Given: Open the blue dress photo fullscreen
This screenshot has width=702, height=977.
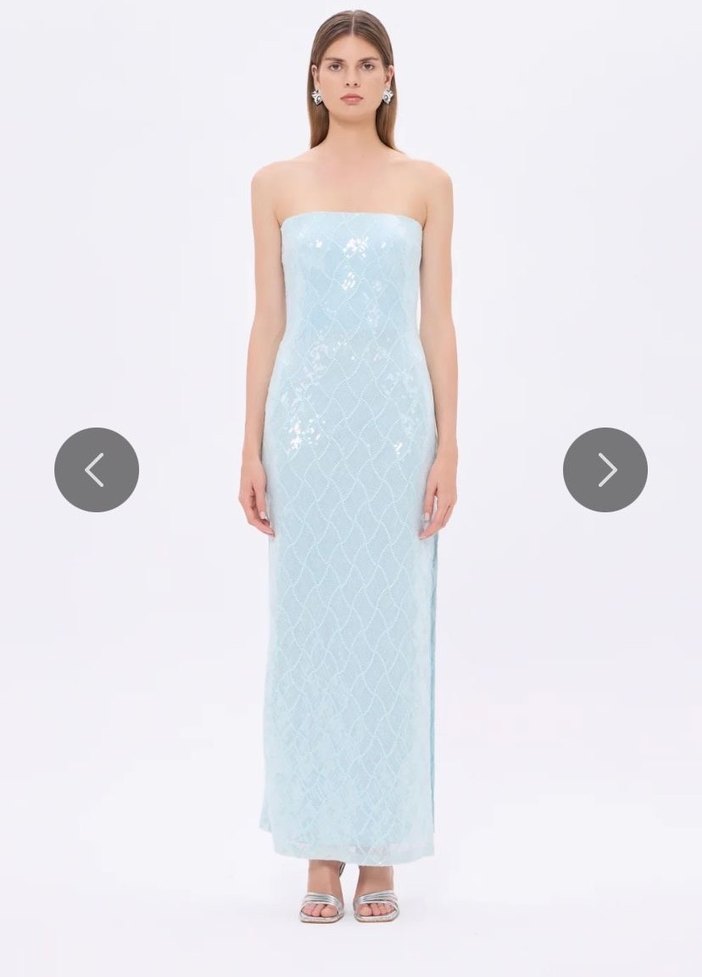Looking at the screenshot, I should (x=350, y=550).
